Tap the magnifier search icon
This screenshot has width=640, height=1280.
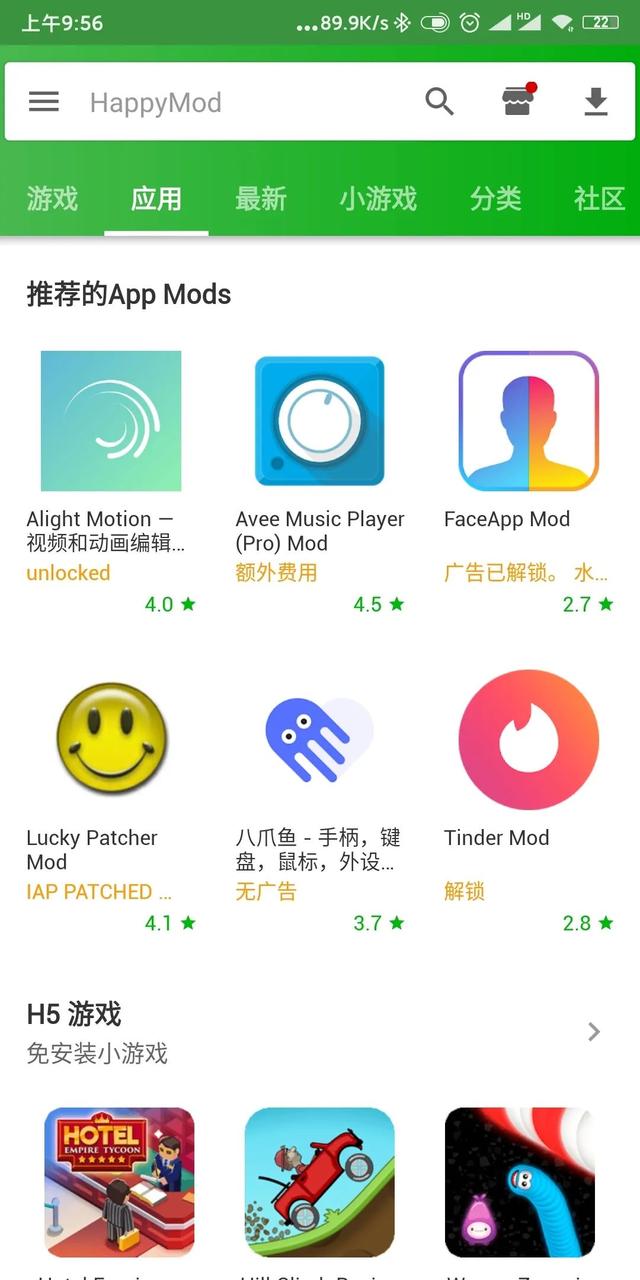(439, 102)
